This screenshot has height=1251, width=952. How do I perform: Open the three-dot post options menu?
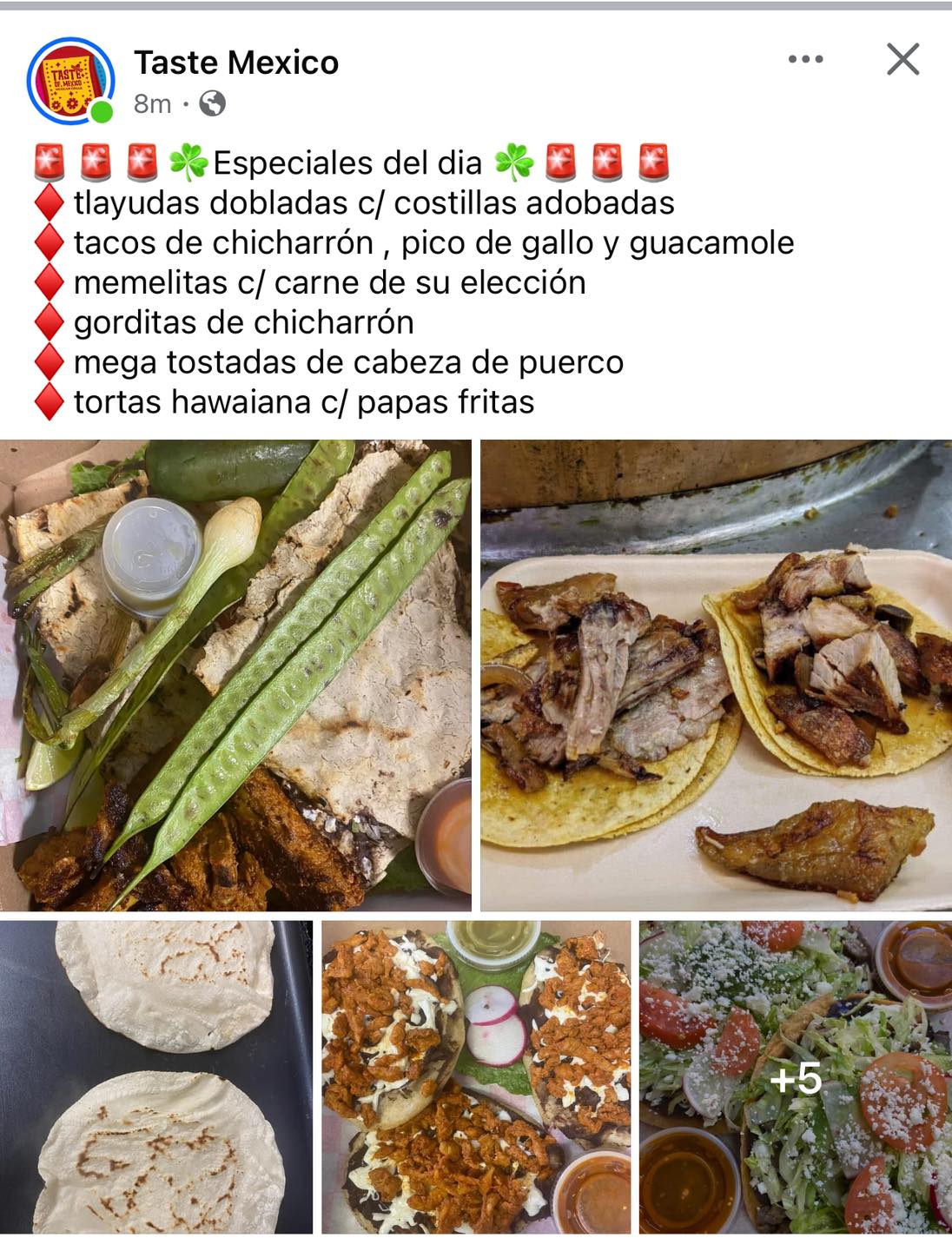805,60
